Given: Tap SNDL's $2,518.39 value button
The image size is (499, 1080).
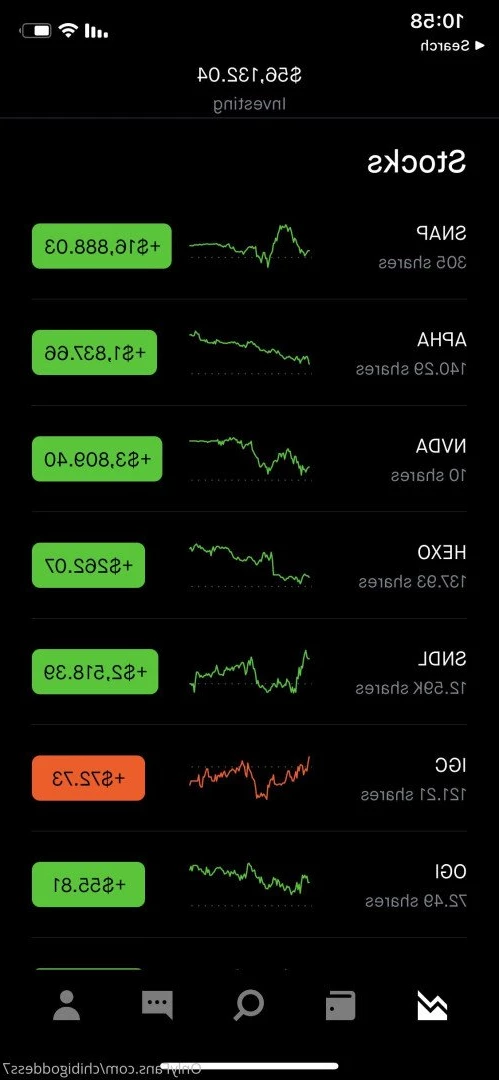Looking at the screenshot, I should click(95, 672).
